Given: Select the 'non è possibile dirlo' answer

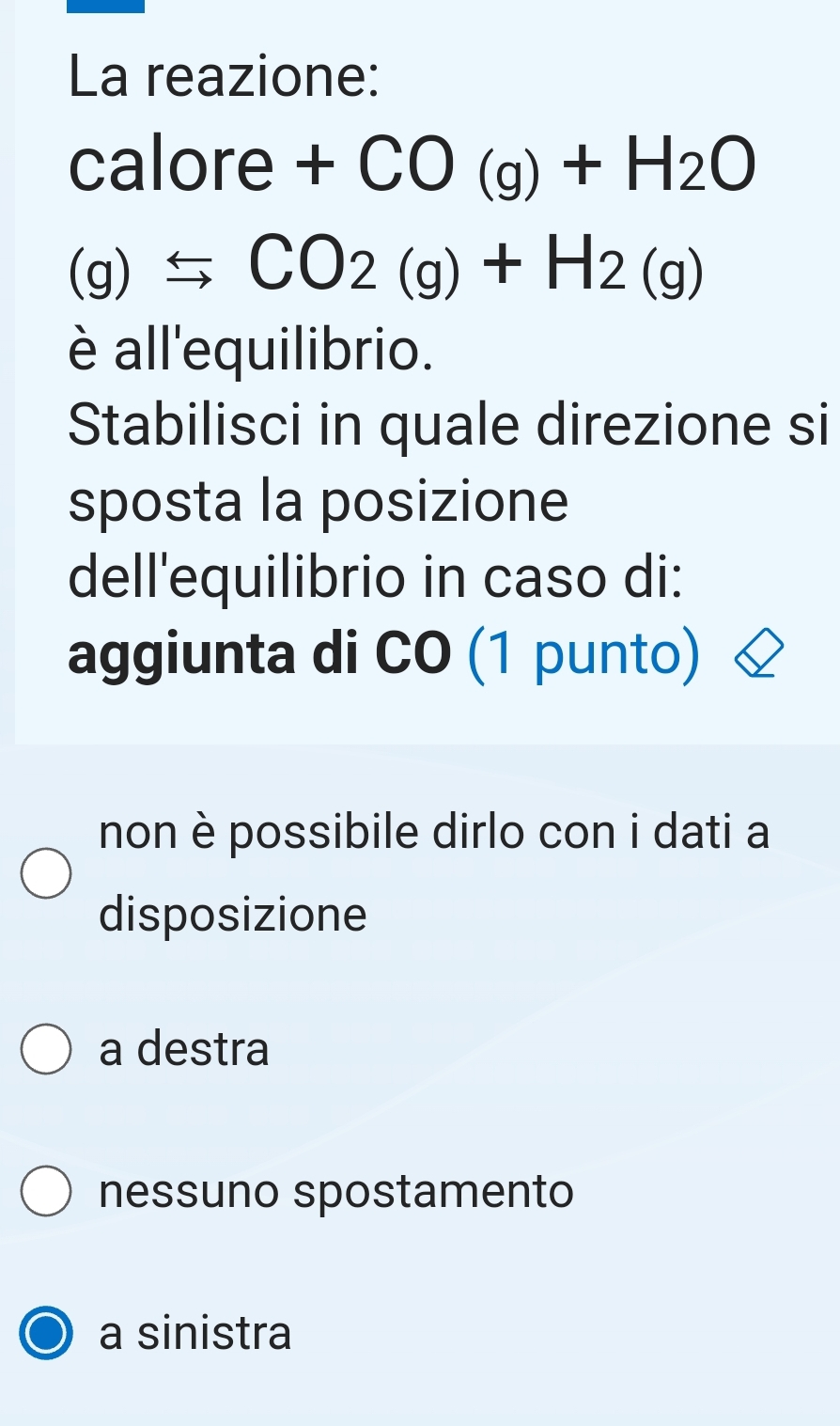Looking at the screenshot, I should [46, 873].
